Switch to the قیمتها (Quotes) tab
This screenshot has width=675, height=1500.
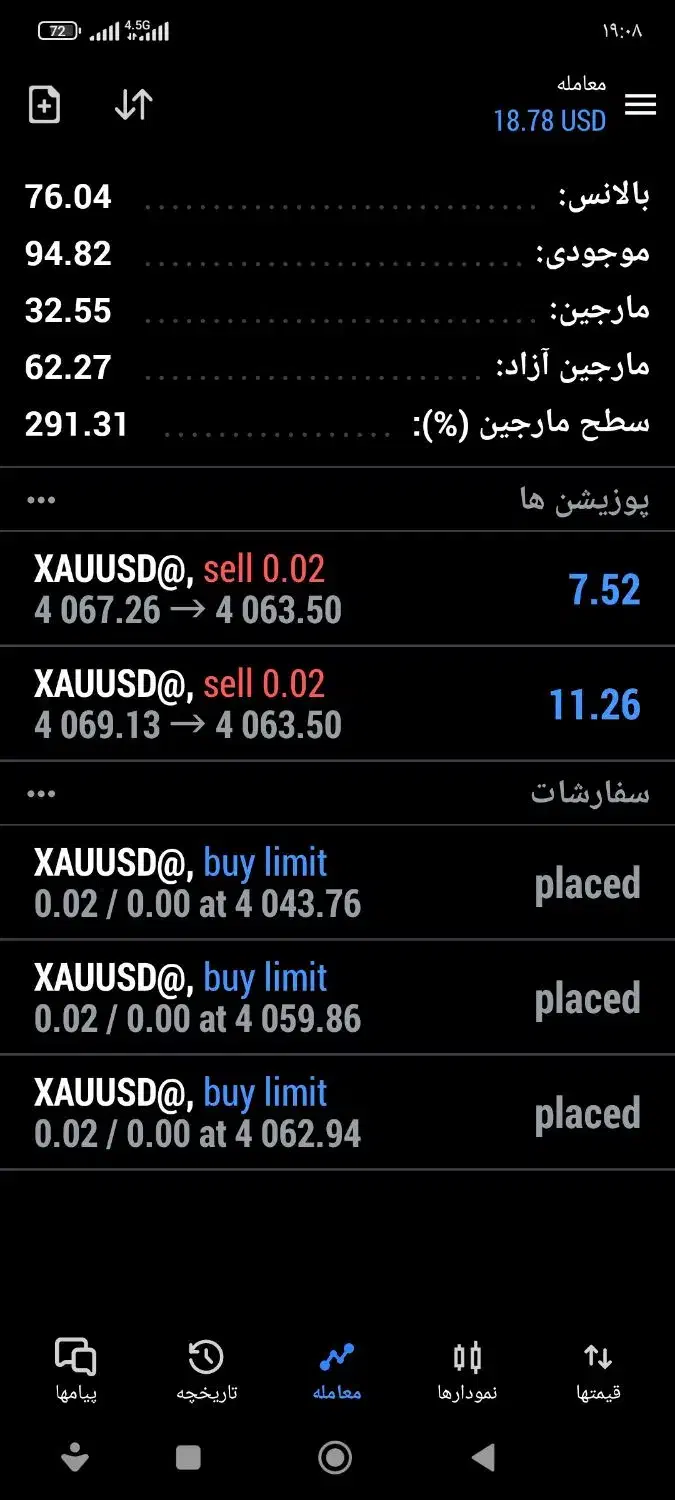tap(598, 1370)
